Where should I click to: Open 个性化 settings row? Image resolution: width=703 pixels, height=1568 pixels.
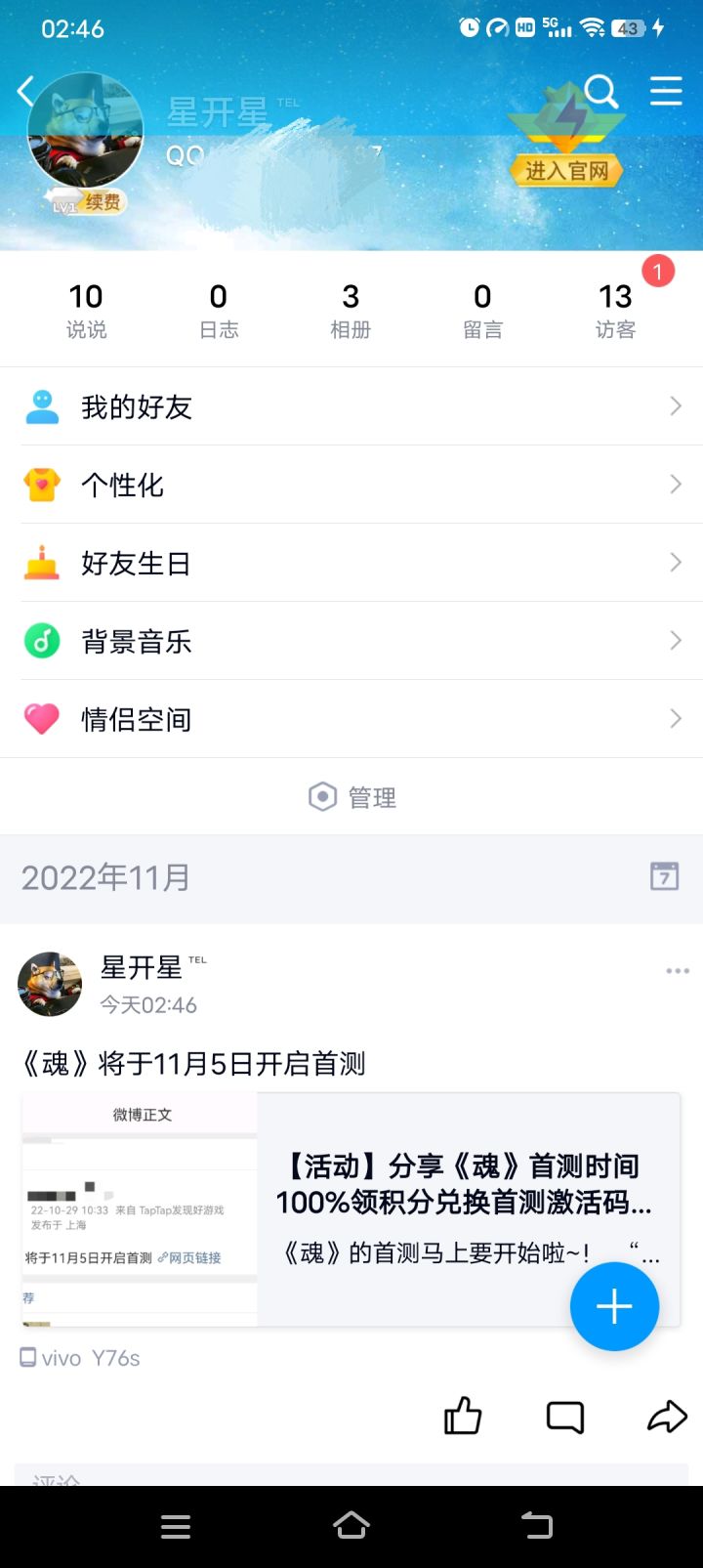(351, 485)
